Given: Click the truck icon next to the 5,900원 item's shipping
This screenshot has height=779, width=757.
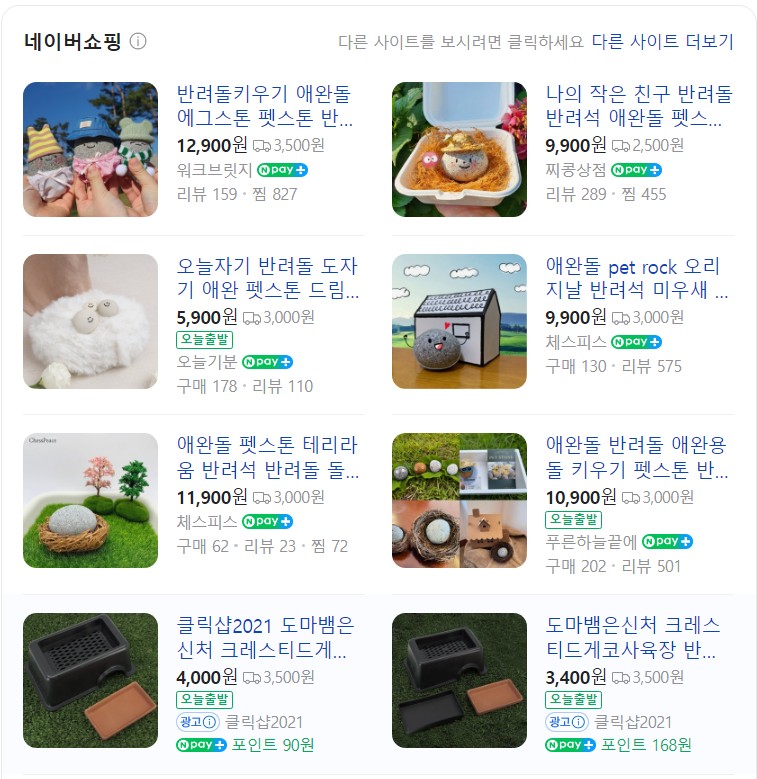Looking at the screenshot, I should coord(251,319).
